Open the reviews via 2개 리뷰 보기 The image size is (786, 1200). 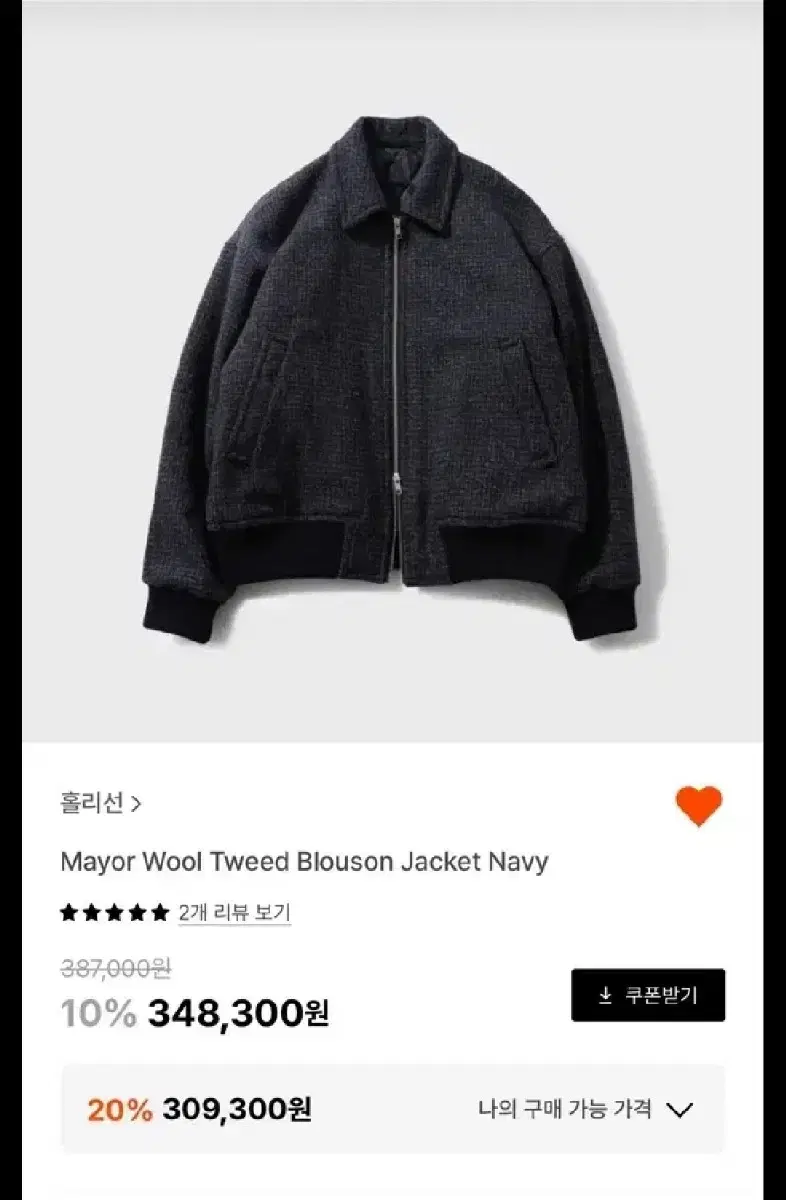coord(233,908)
